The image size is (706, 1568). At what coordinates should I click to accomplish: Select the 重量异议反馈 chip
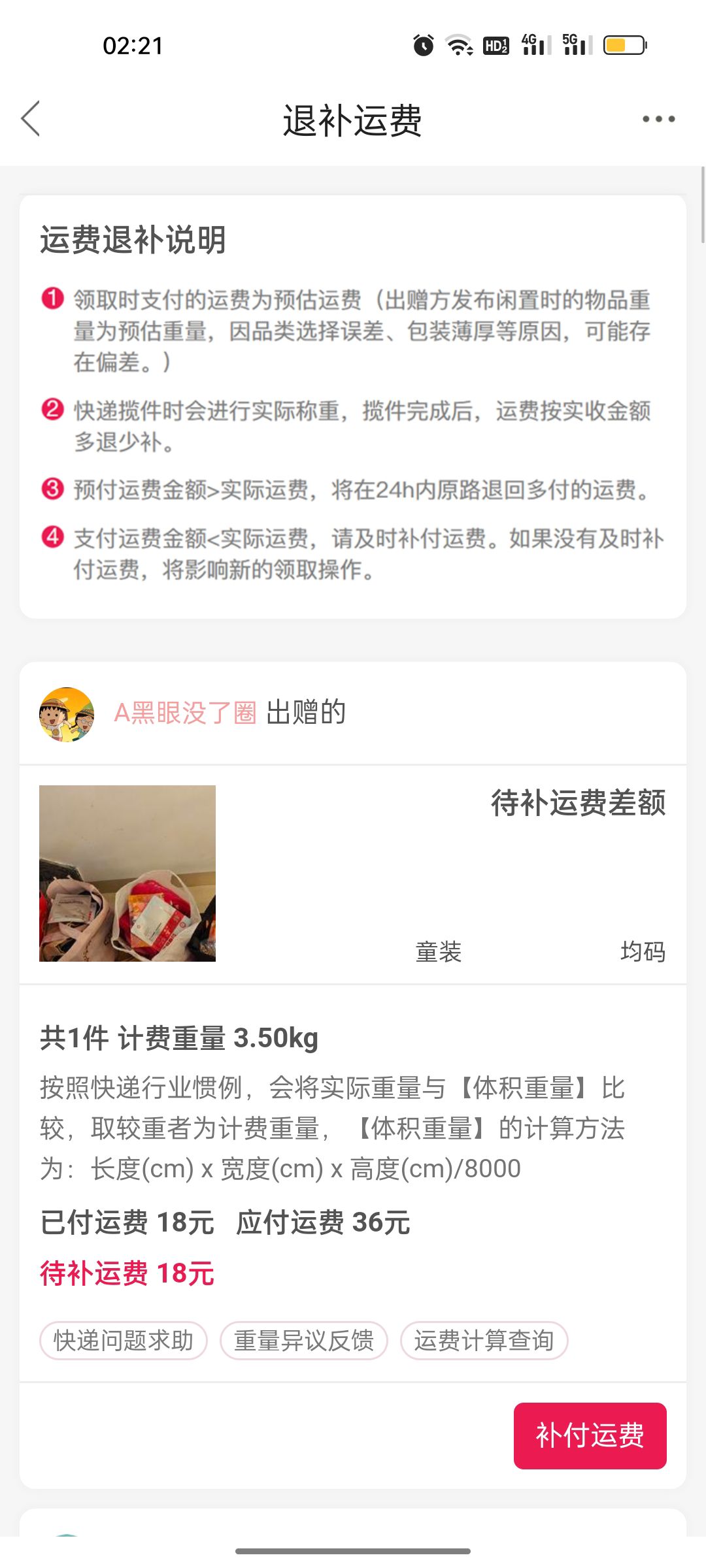[304, 1341]
